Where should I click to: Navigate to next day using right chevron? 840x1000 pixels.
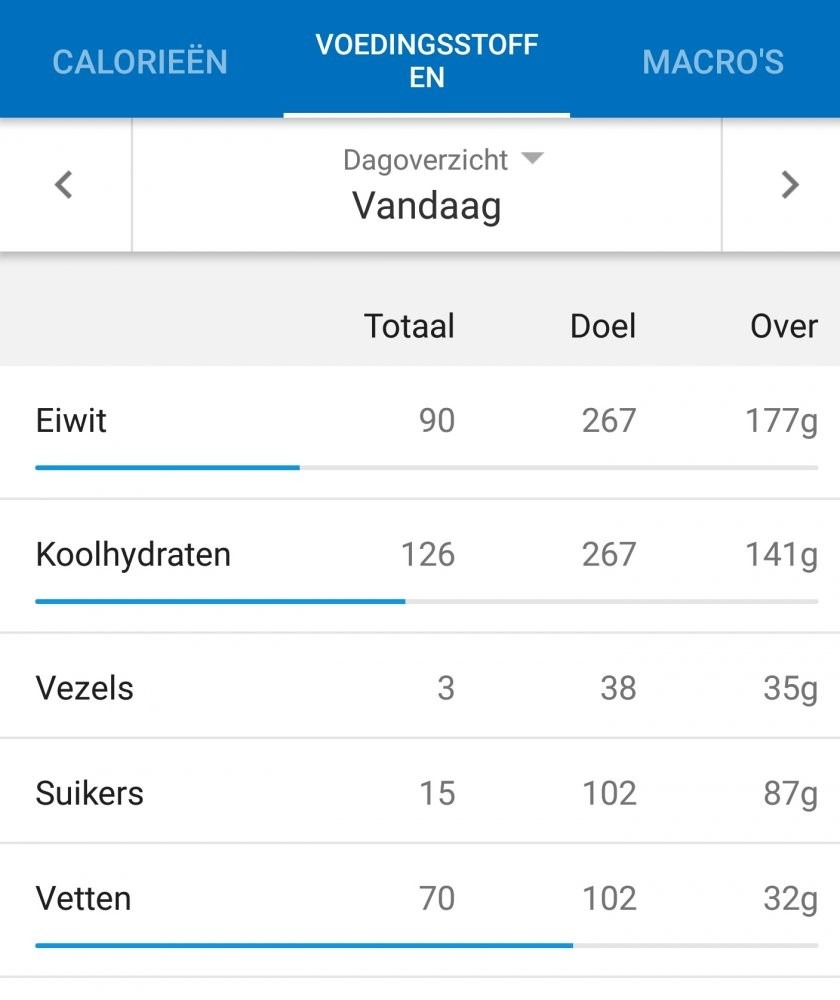789,185
